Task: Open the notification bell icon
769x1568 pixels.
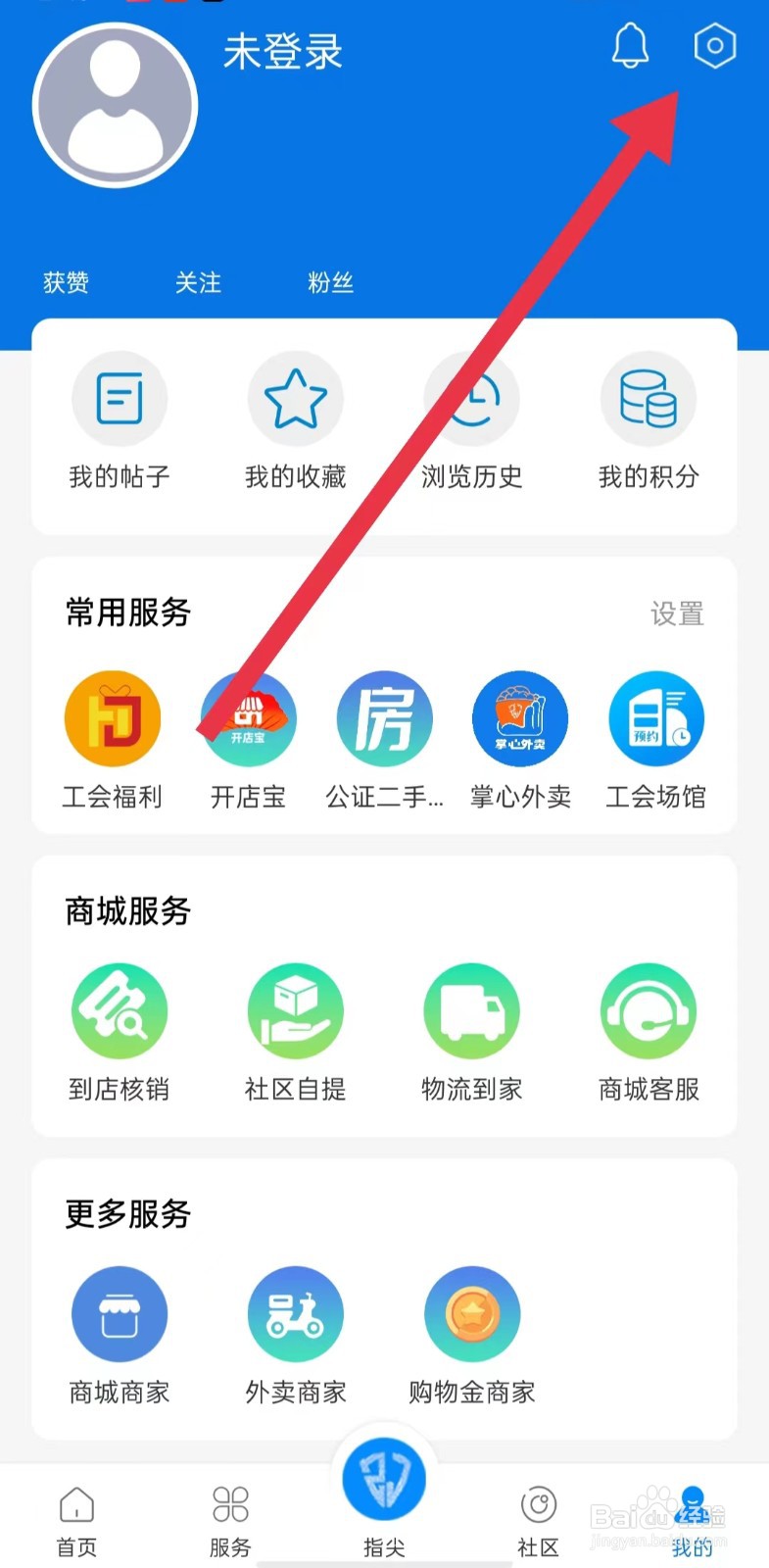Action: point(630,46)
